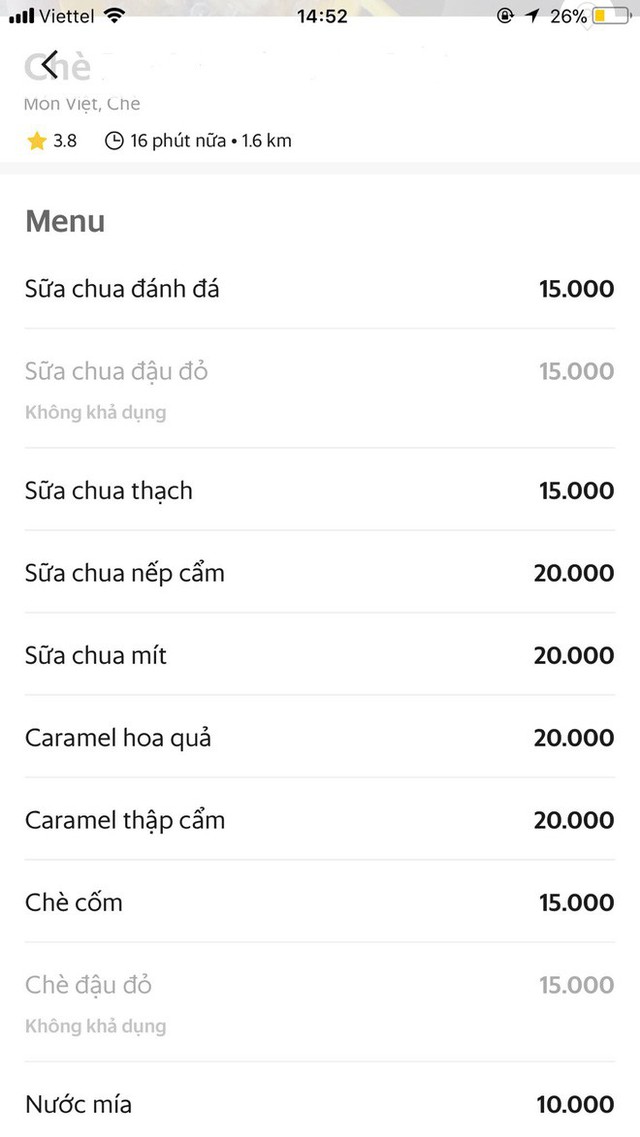
Task: Pick Sữa chua mít for 20.000
Action: tap(320, 655)
